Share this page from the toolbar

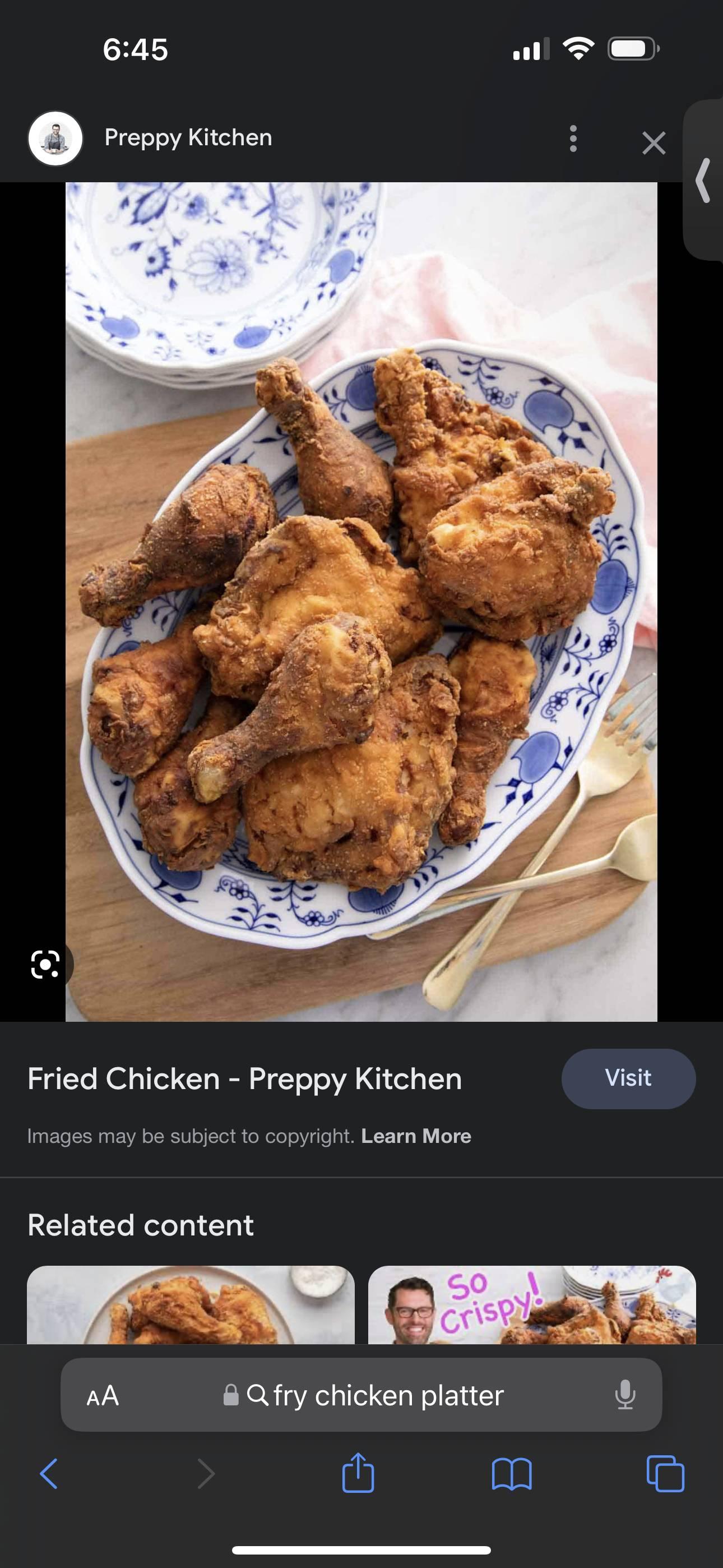tap(358, 1473)
